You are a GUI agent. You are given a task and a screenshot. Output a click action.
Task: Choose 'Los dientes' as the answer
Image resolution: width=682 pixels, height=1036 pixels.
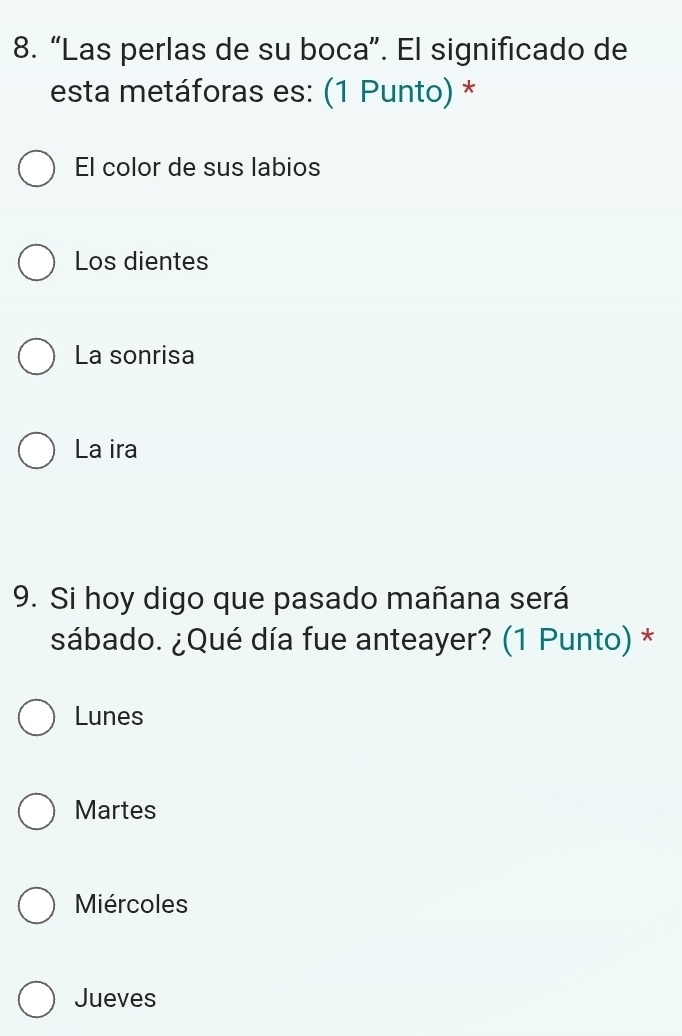37,263
